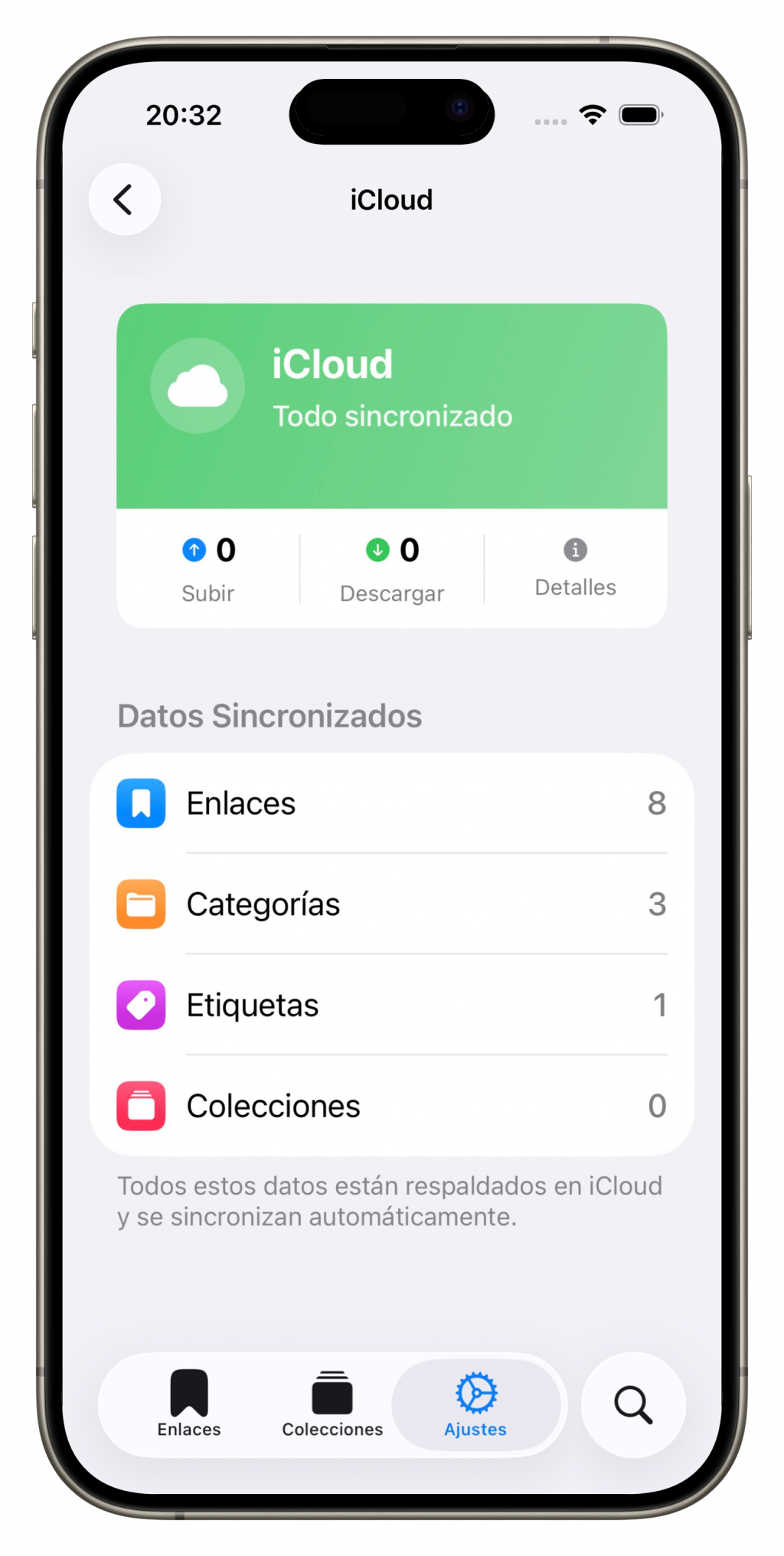Go back from the iCloud screen

tap(124, 200)
